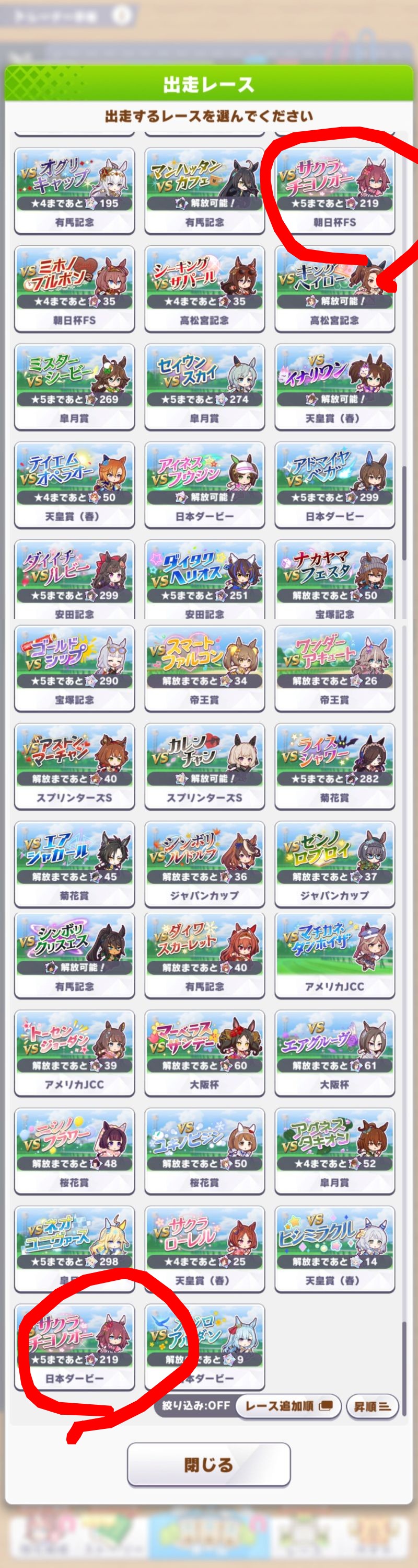Change sorting via レース追加順 button
The height and width of the screenshot is (1568, 418).
(288, 1405)
